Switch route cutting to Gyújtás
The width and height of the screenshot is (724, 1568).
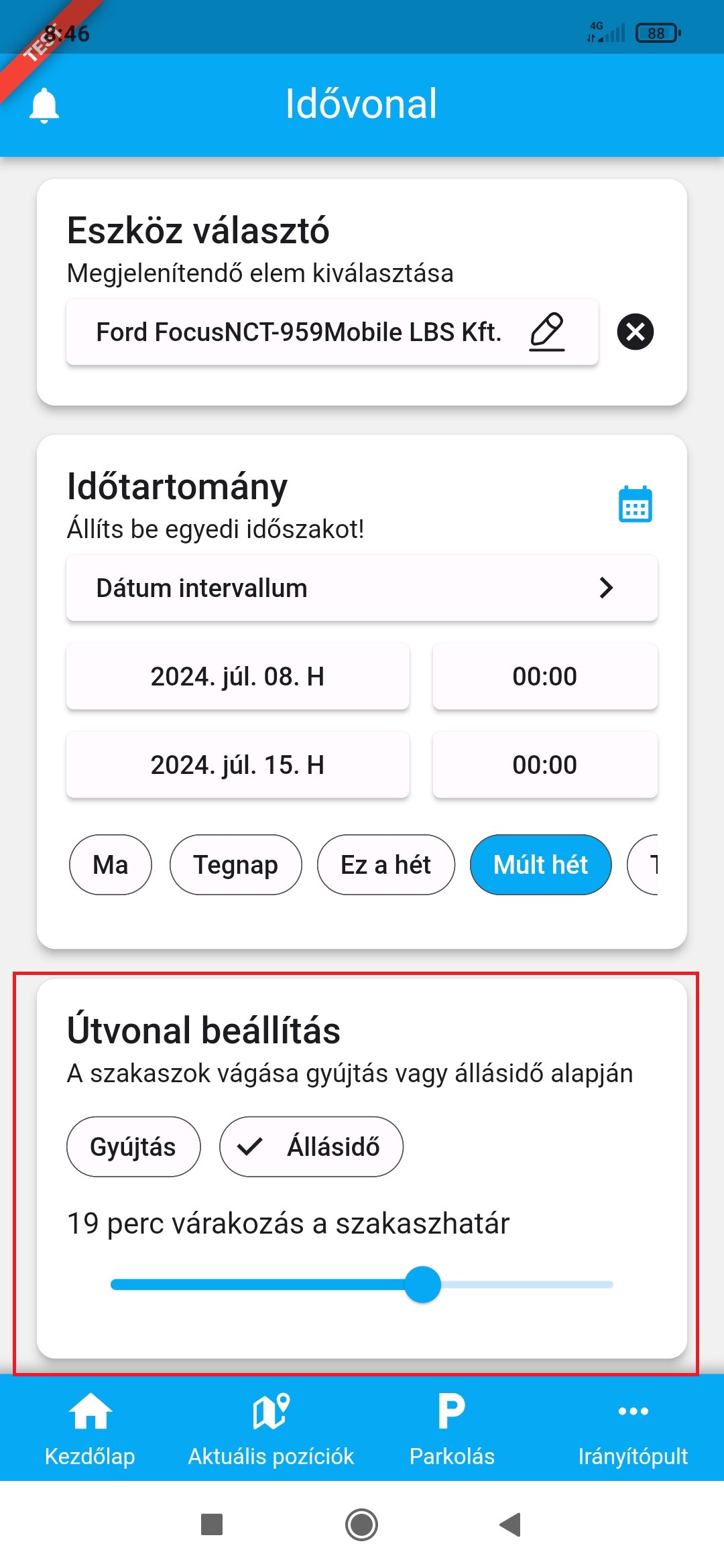point(133,1147)
